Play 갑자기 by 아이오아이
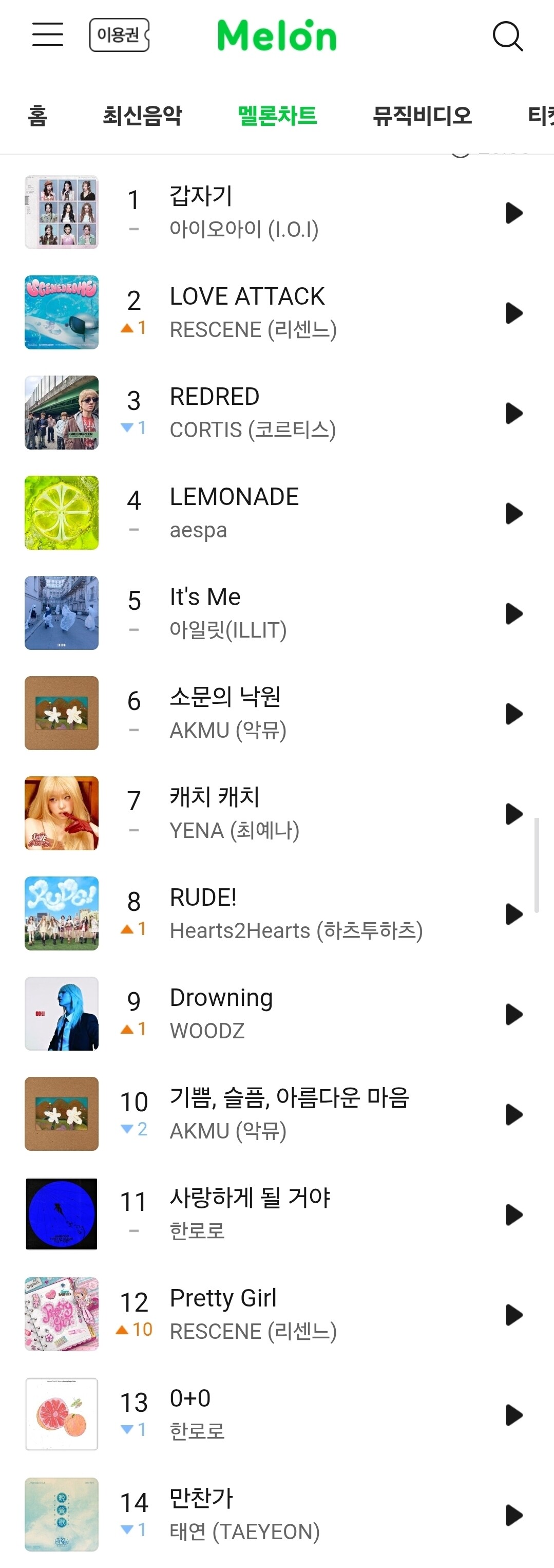554x1568 pixels. point(514,212)
